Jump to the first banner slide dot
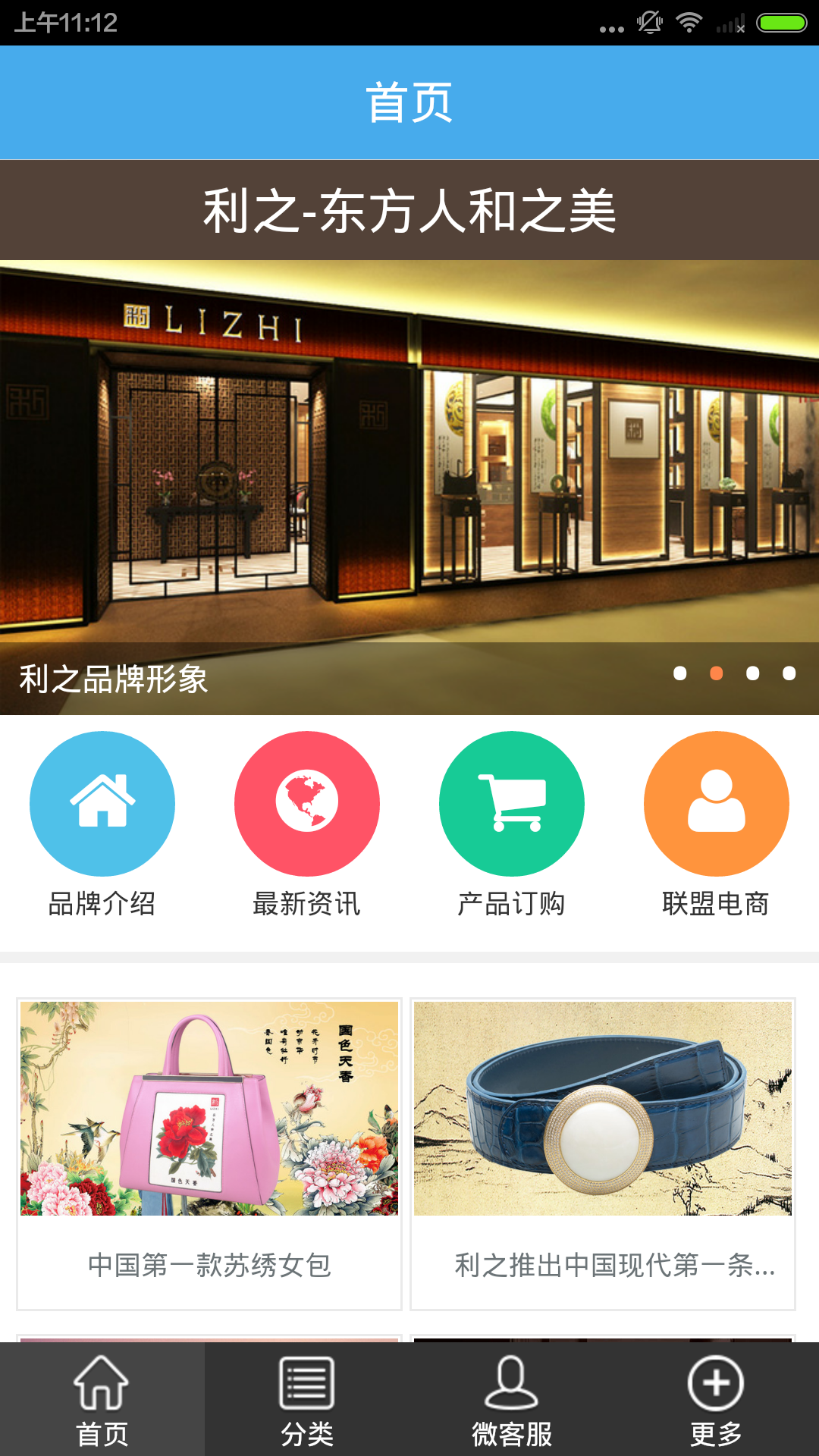 pyautogui.click(x=680, y=673)
